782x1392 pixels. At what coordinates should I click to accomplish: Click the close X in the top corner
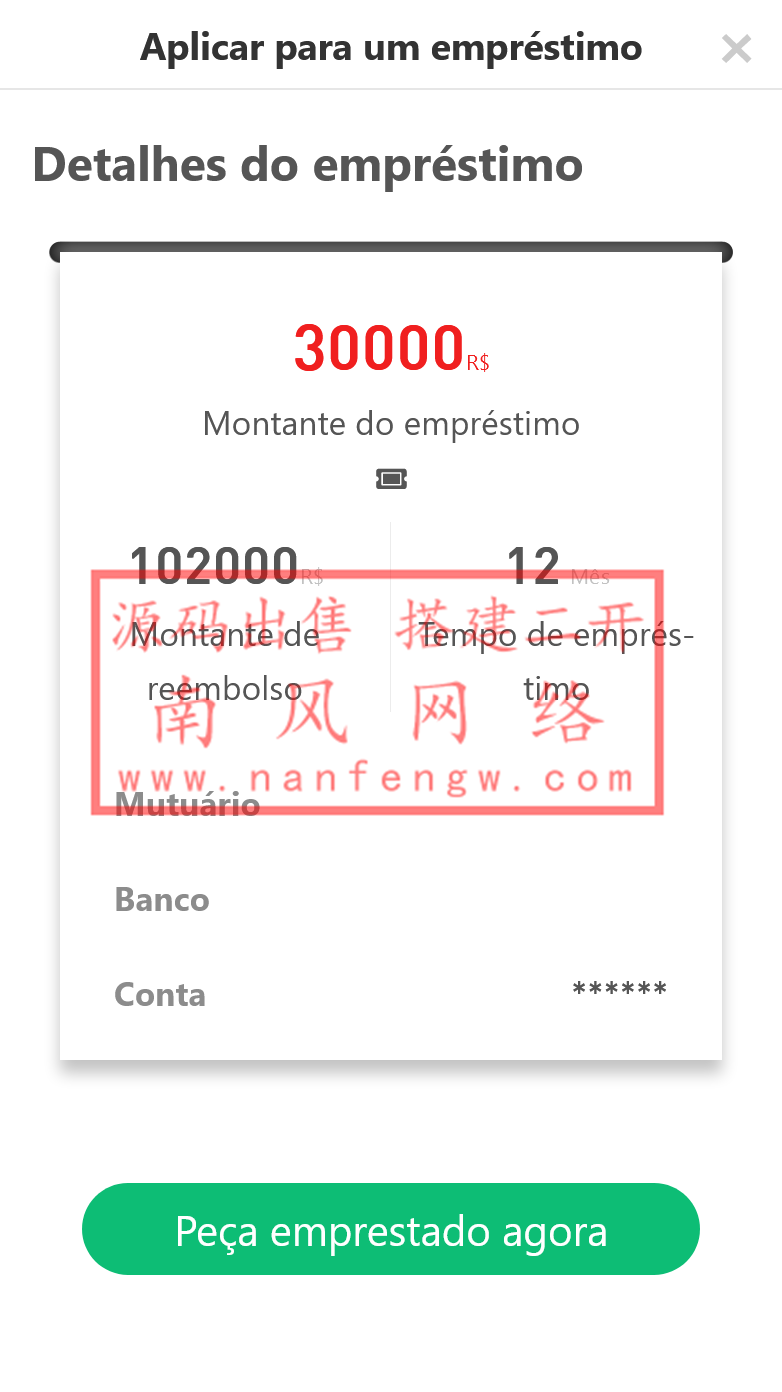[736, 48]
